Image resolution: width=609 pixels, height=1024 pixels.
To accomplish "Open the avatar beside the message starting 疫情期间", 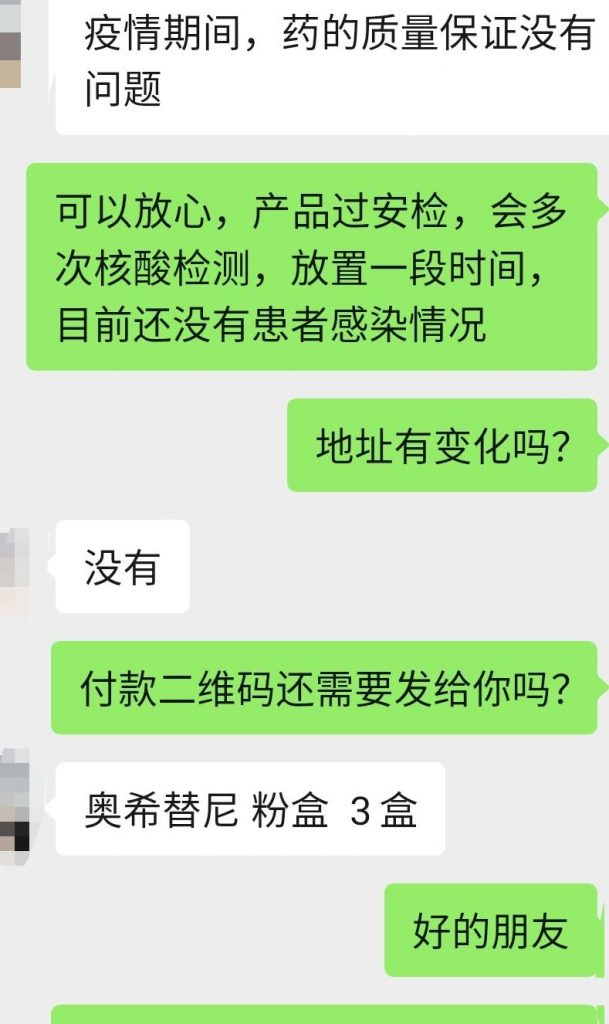I will (9, 44).
